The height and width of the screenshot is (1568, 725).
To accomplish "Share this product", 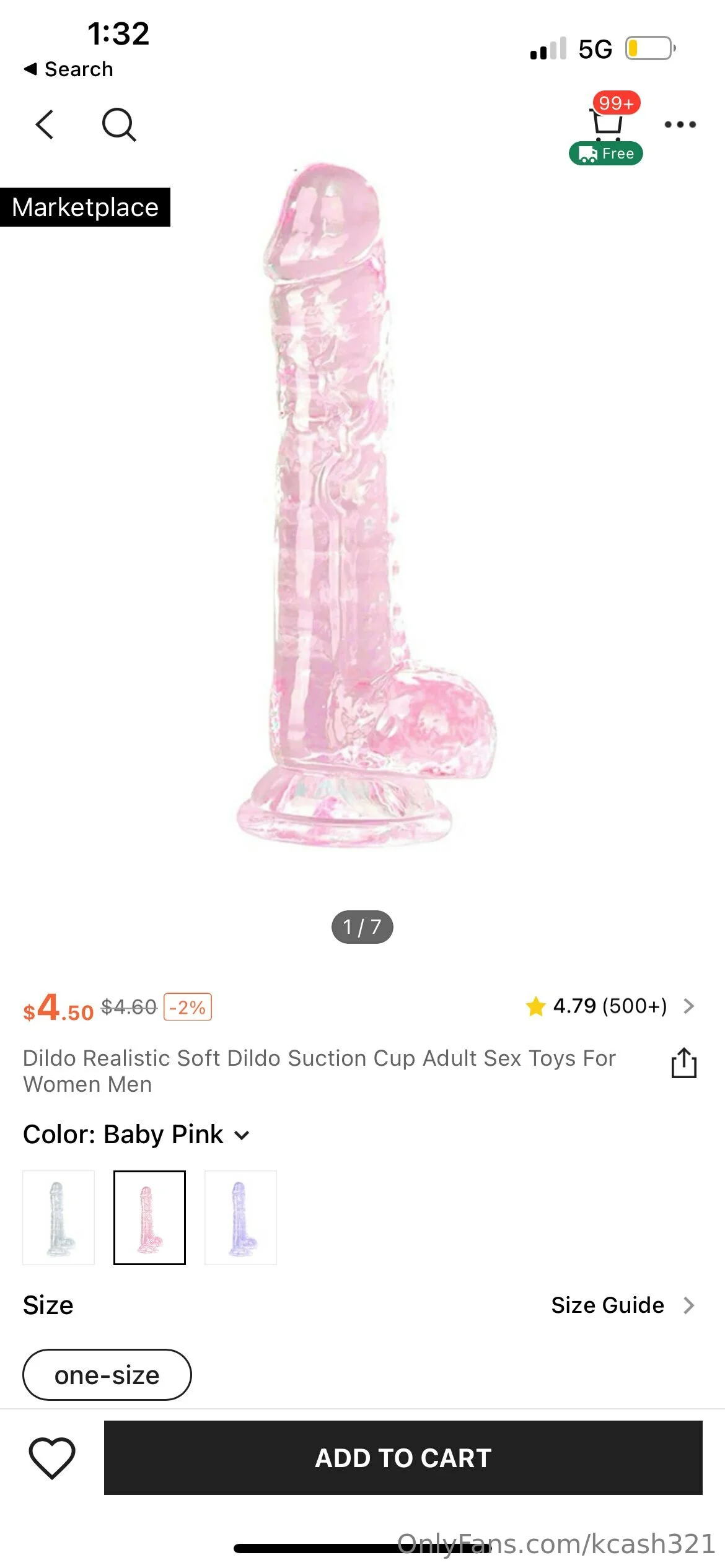I will coord(683,1063).
